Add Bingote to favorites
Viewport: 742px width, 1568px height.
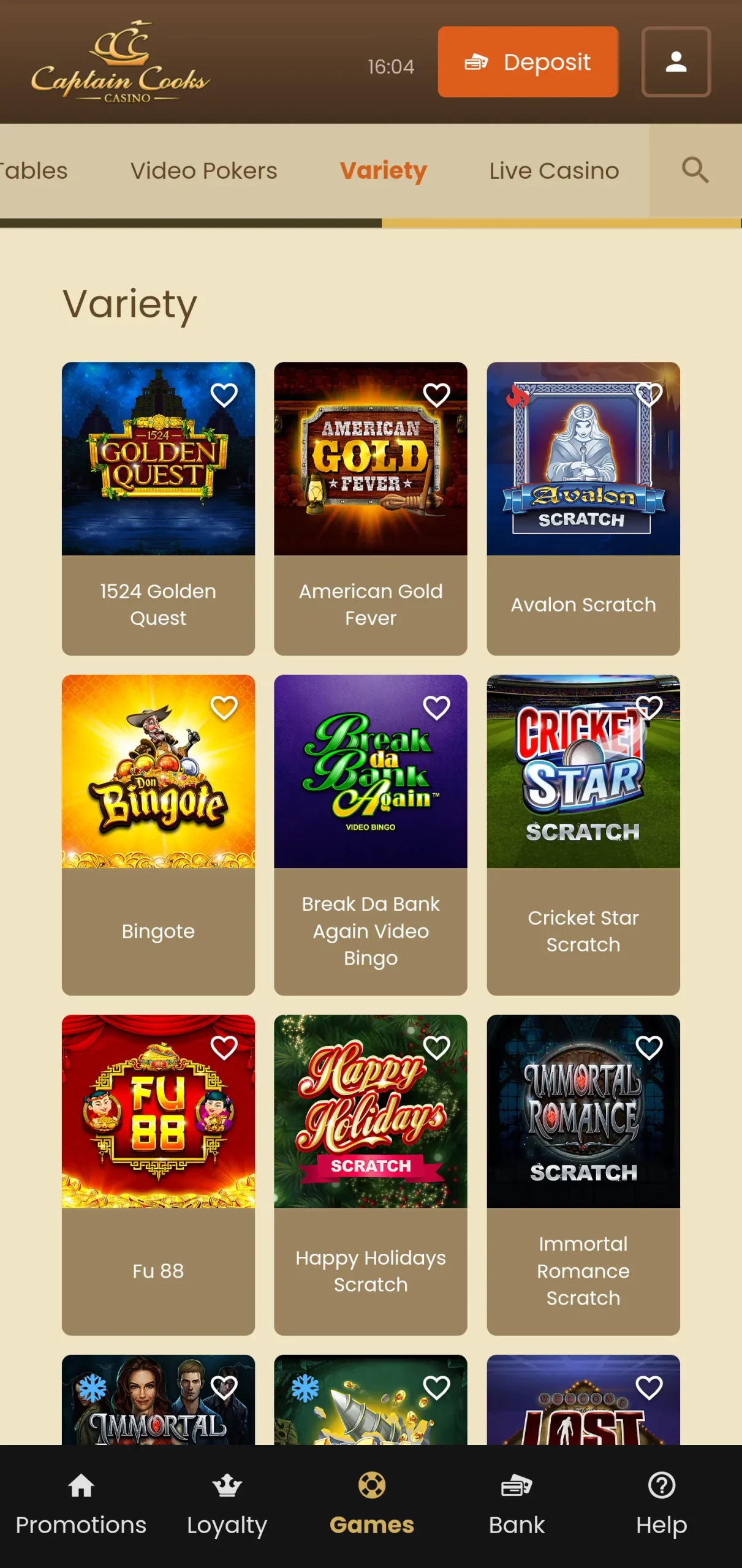point(224,708)
